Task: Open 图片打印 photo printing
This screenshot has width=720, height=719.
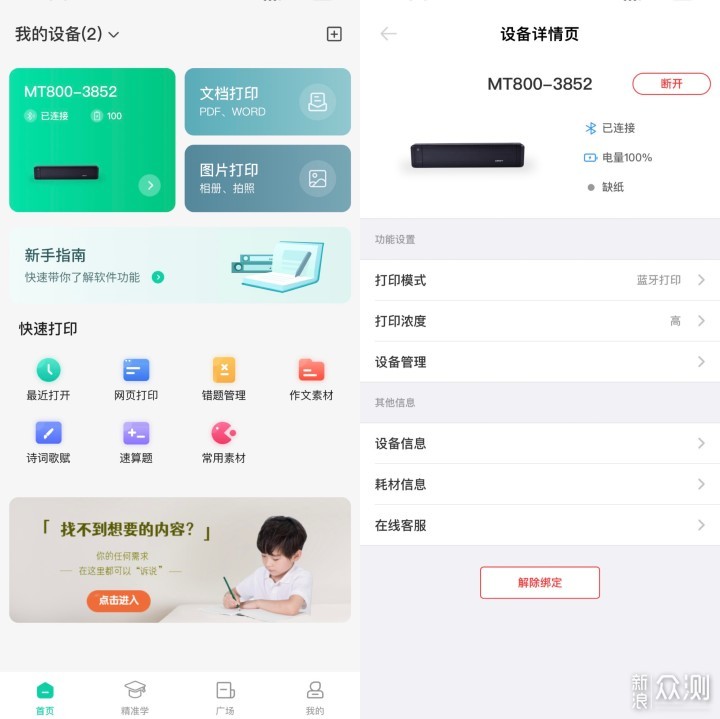Action: (x=267, y=178)
